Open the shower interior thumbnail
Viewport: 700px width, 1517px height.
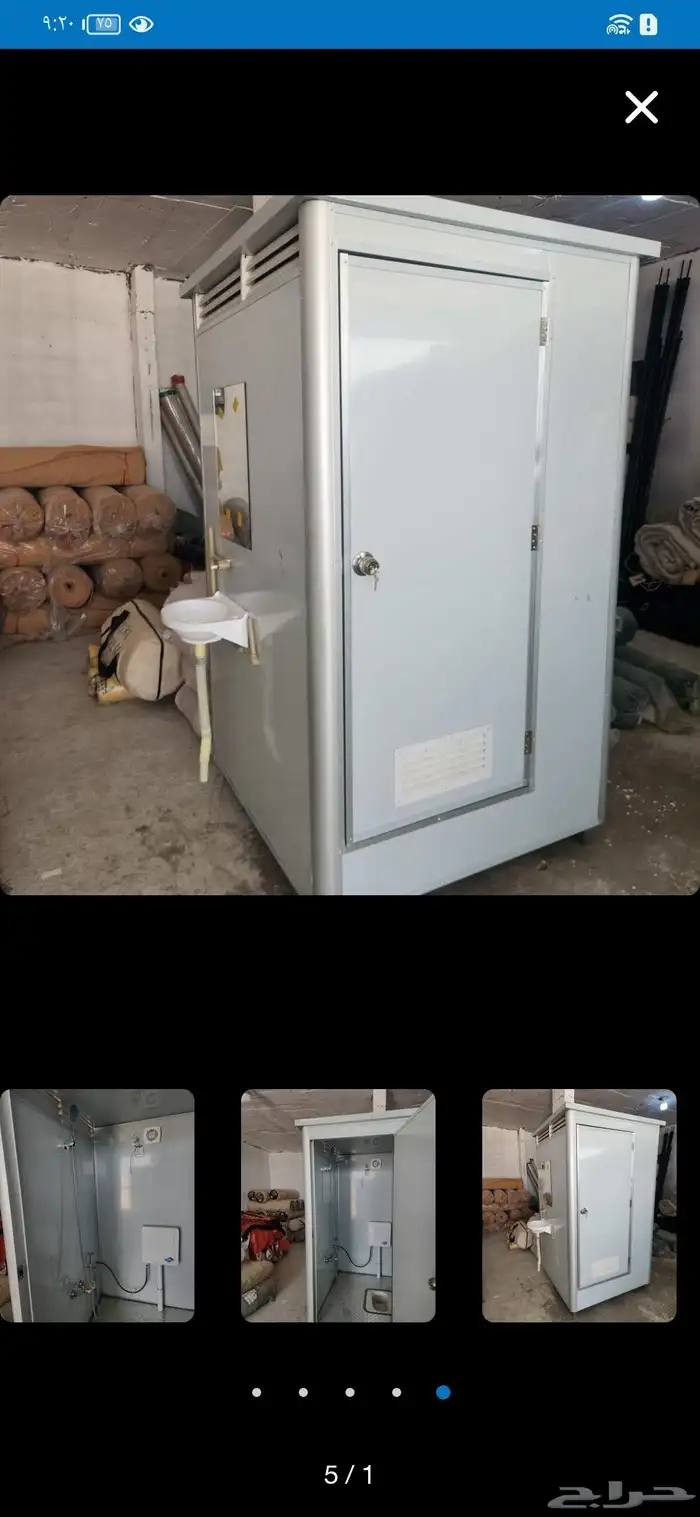click(97, 1205)
